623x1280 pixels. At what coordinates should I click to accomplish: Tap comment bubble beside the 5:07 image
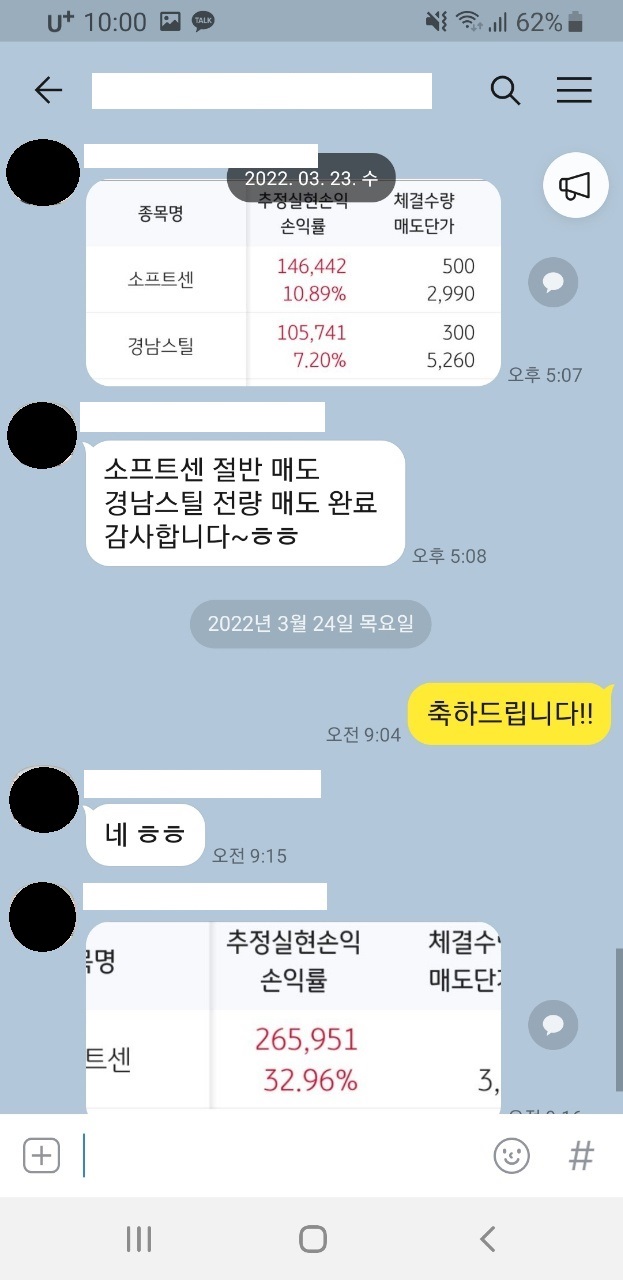click(x=553, y=281)
